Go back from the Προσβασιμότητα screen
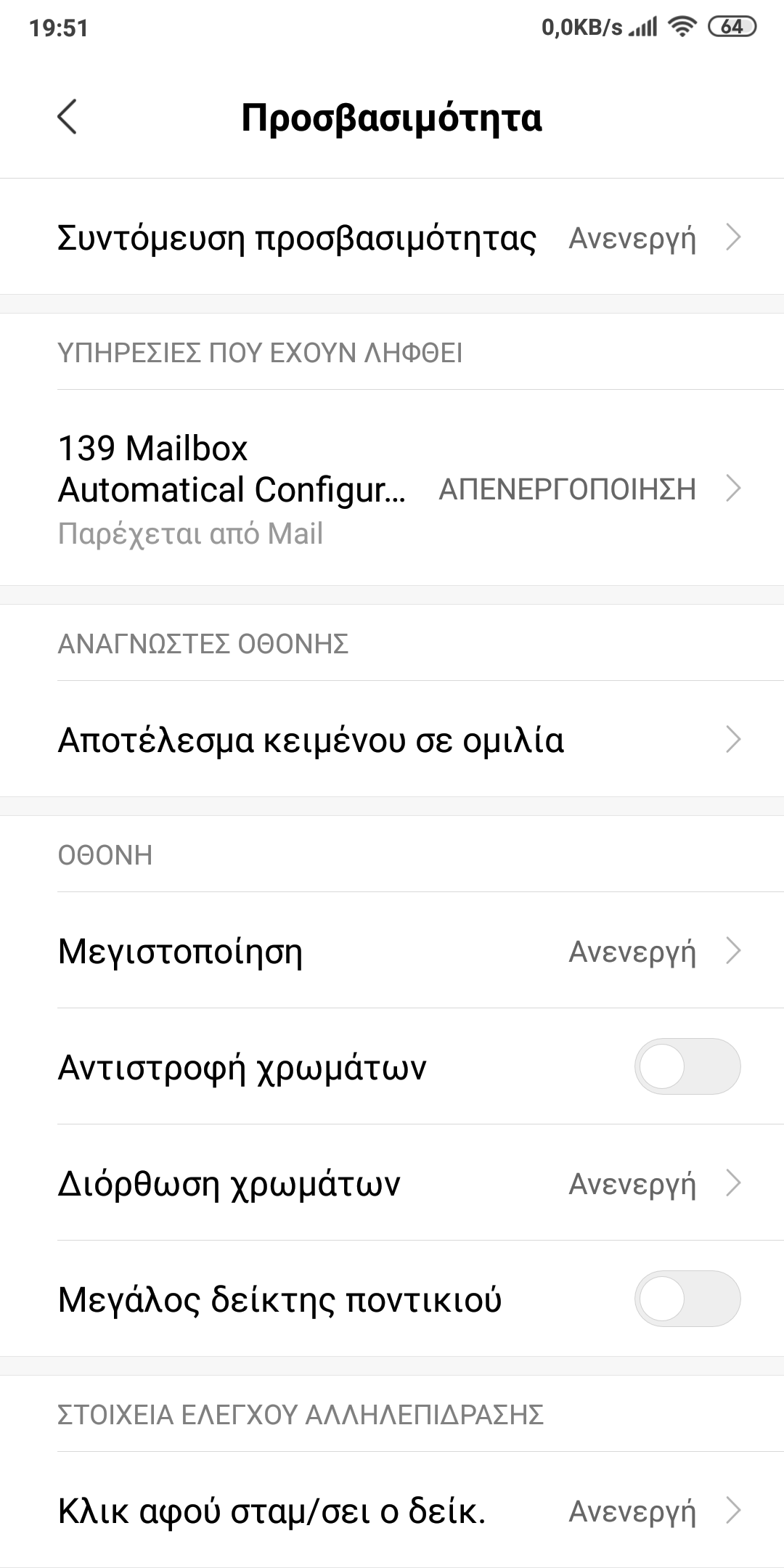This screenshot has width=784, height=1568. (67, 118)
